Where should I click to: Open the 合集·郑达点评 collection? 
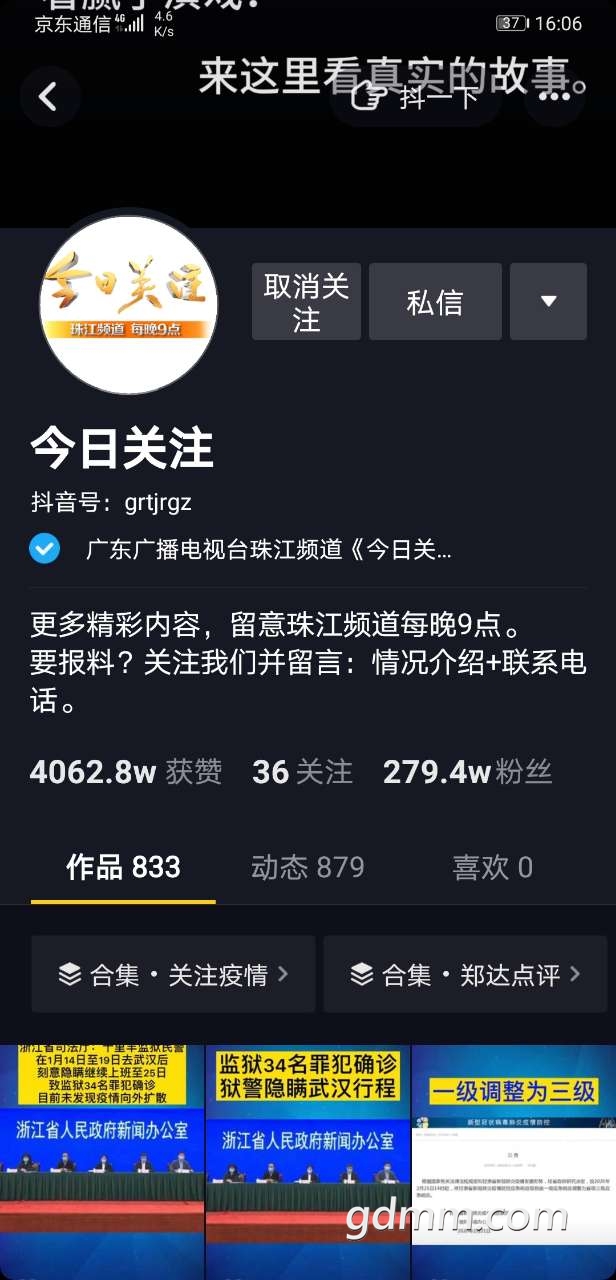tap(465, 974)
